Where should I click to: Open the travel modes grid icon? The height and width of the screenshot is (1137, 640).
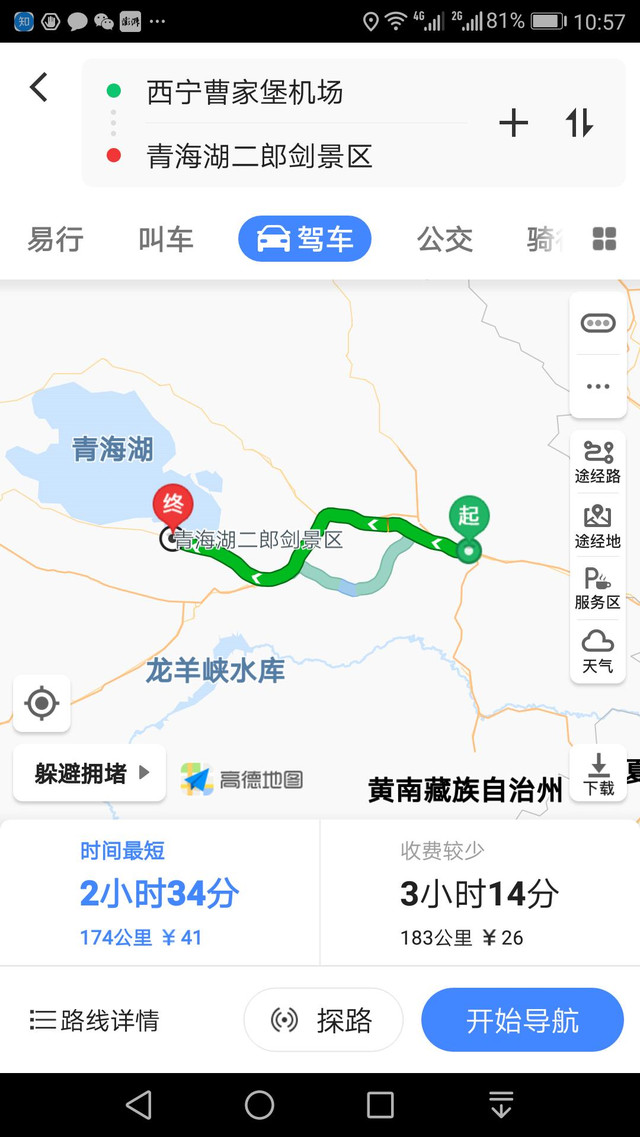(604, 239)
